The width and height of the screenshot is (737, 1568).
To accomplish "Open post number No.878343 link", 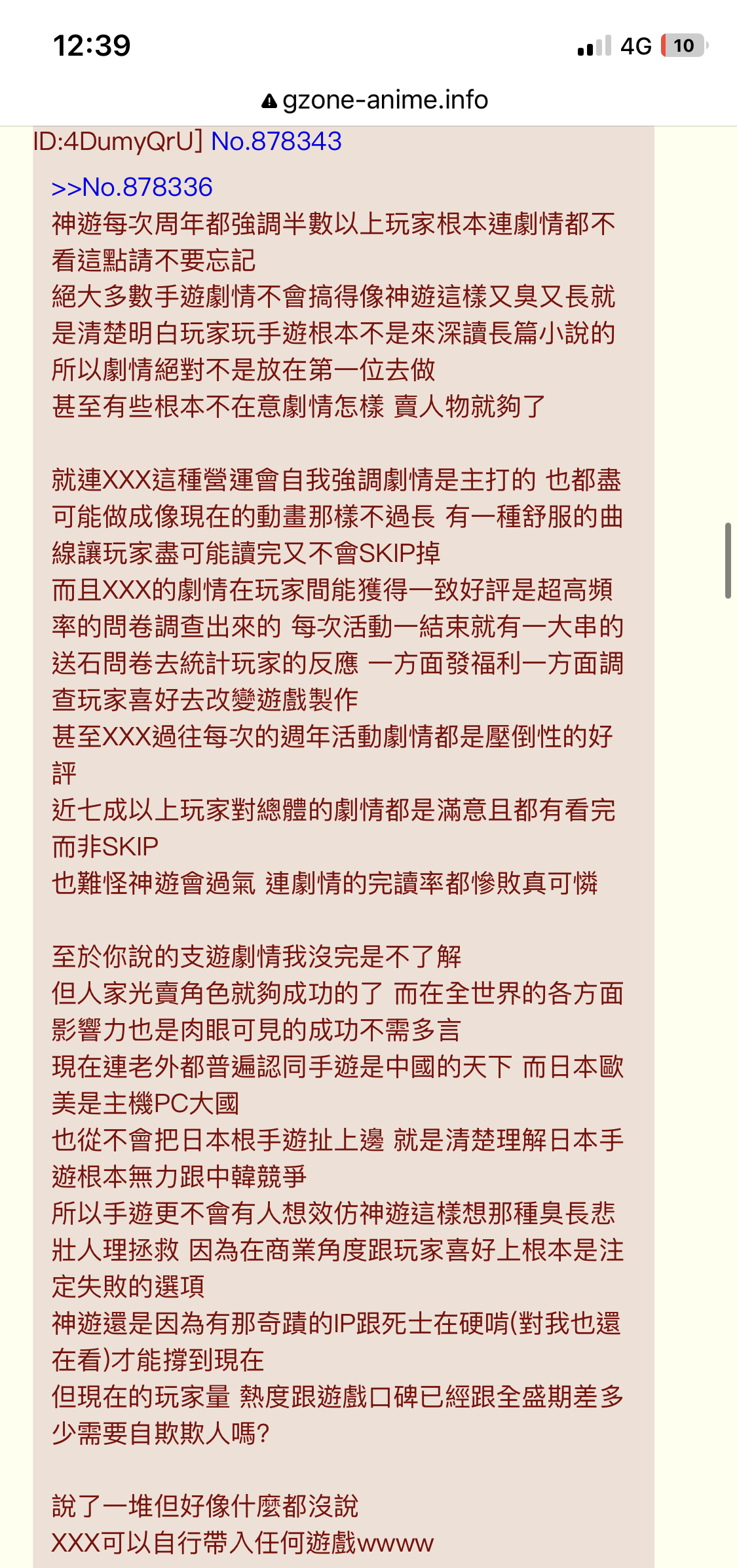I will tap(276, 141).
